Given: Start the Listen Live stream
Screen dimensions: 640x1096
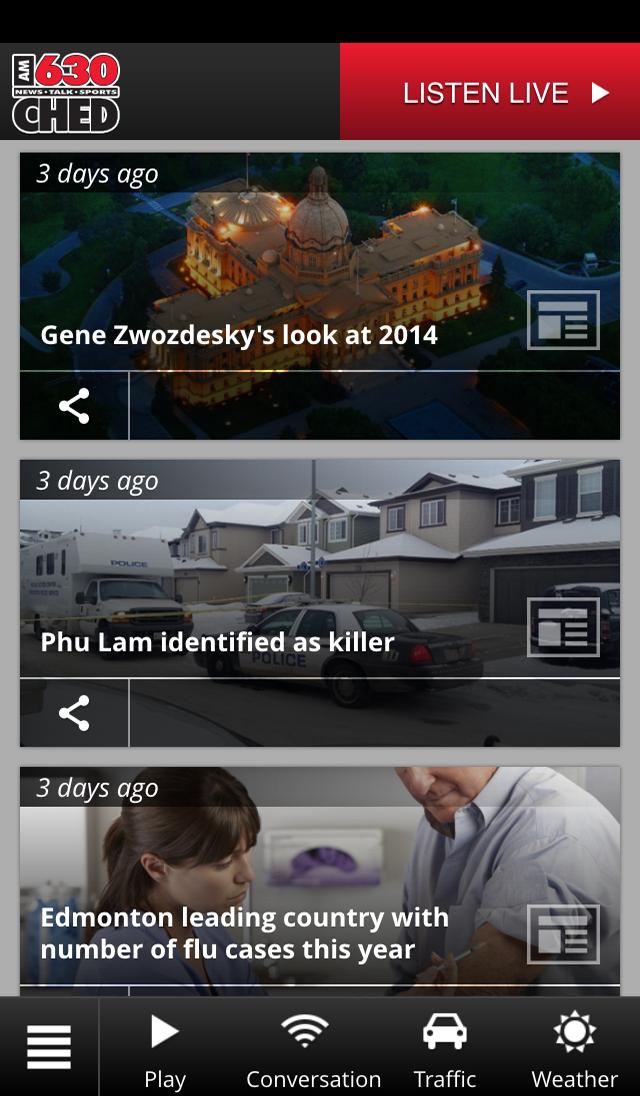Looking at the screenshot, I should click(490, 92).
